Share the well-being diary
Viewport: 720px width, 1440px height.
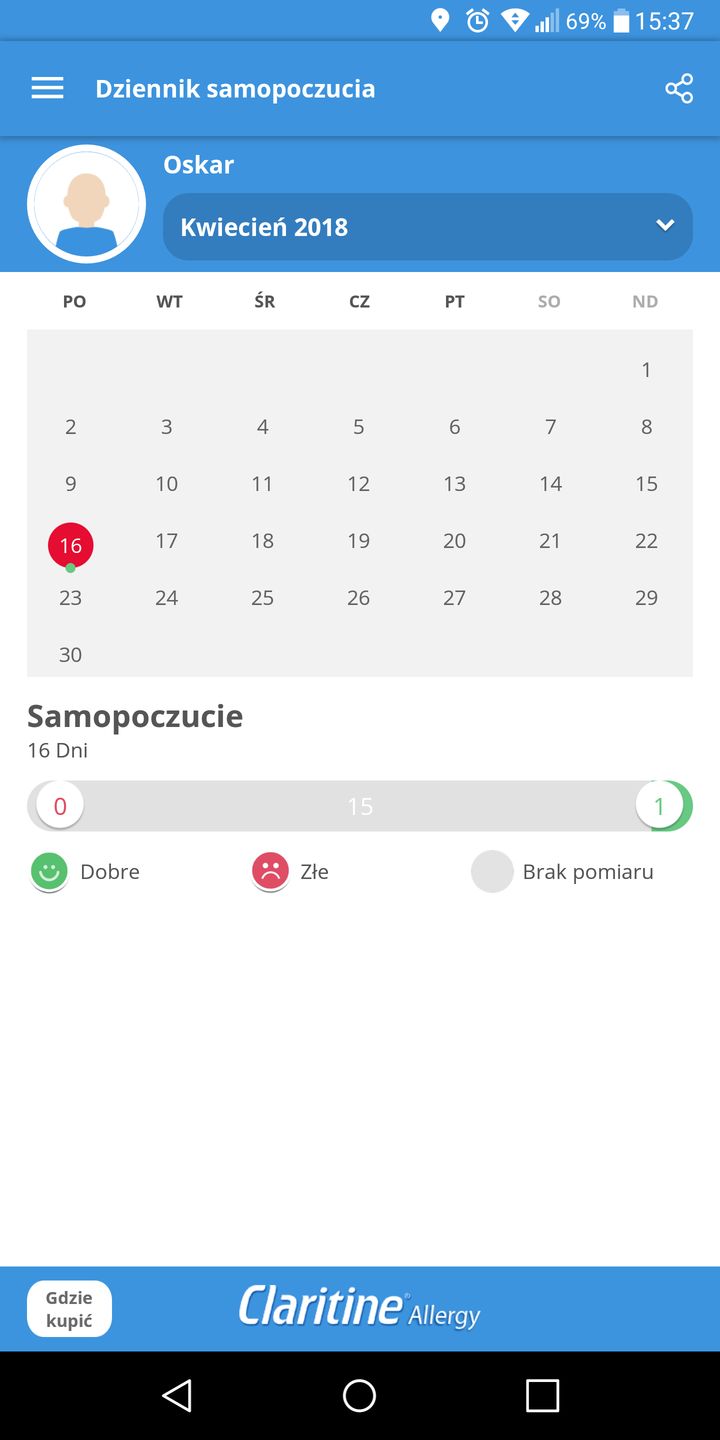(x=679, y=88)
